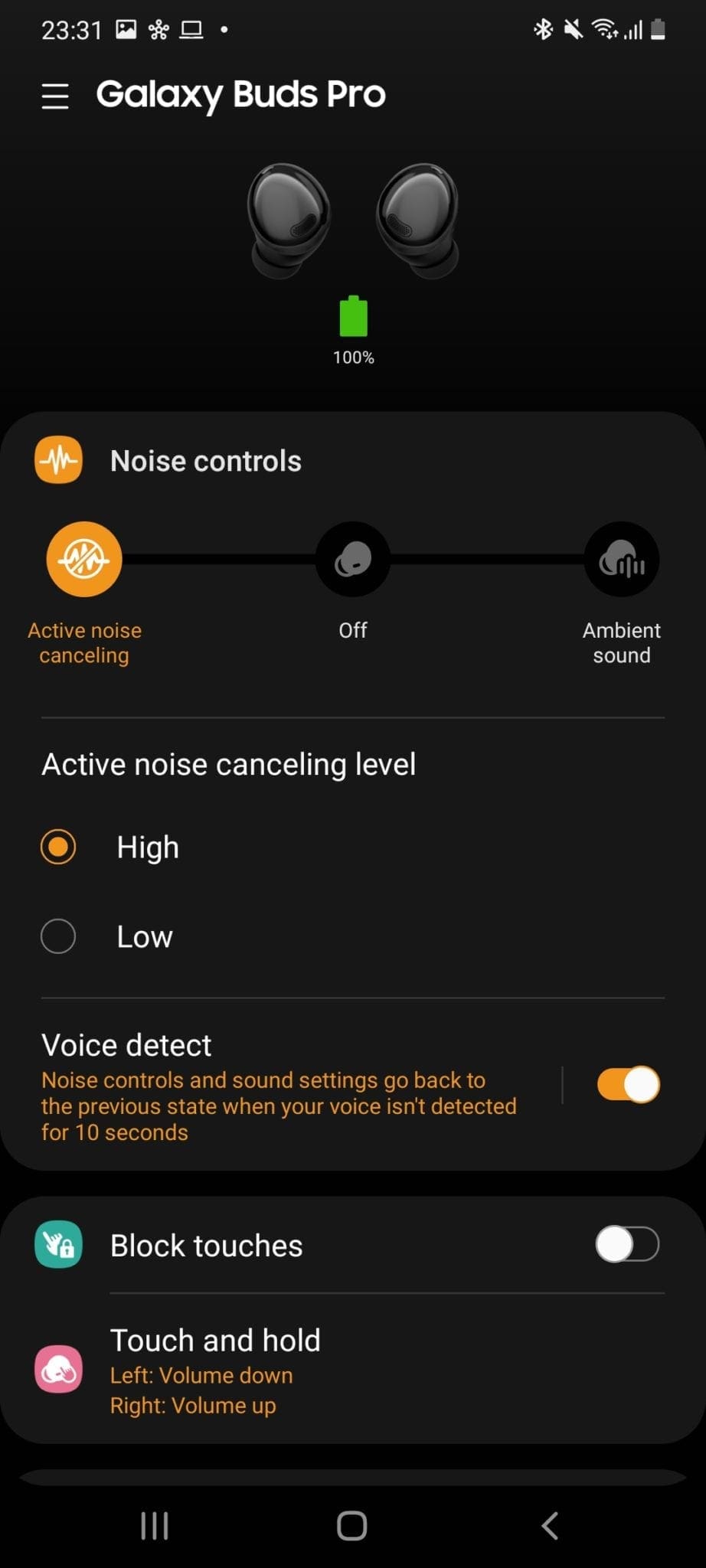Go back using the navigation bar
This screenshot has width=706, height=1568.
tap(550, 1525)
